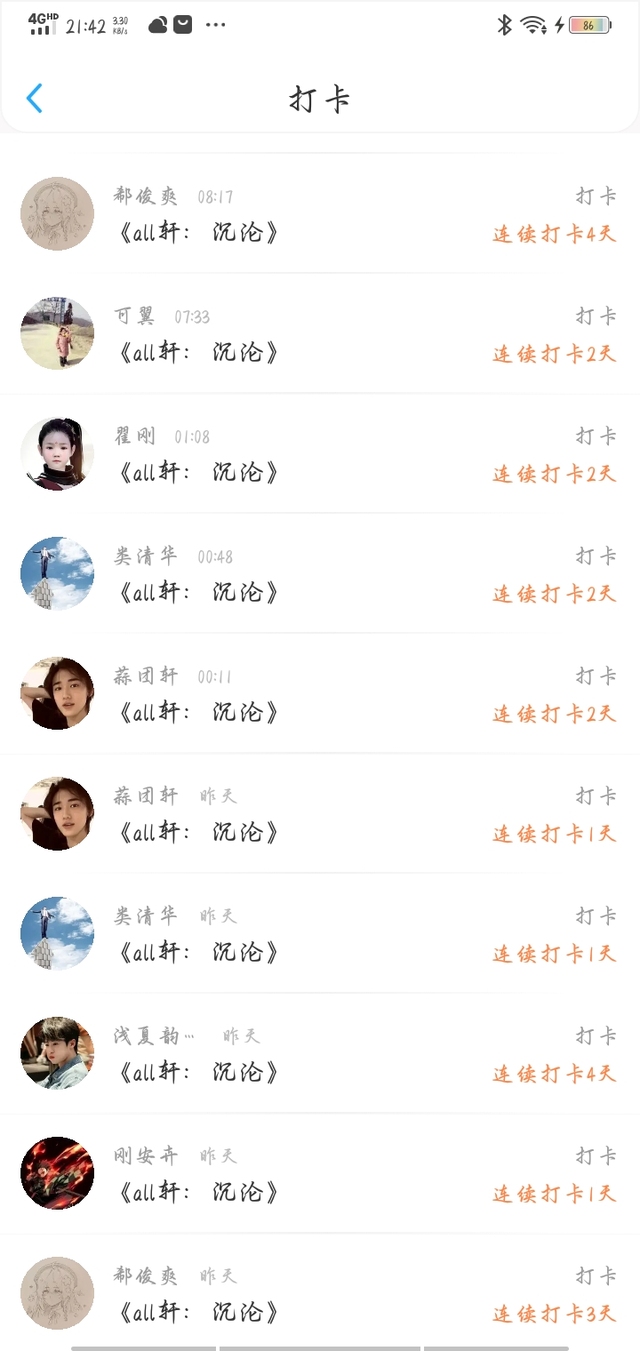
Task: Open 类清华's check-in from 昨天
Action: [x=320, y=934]
